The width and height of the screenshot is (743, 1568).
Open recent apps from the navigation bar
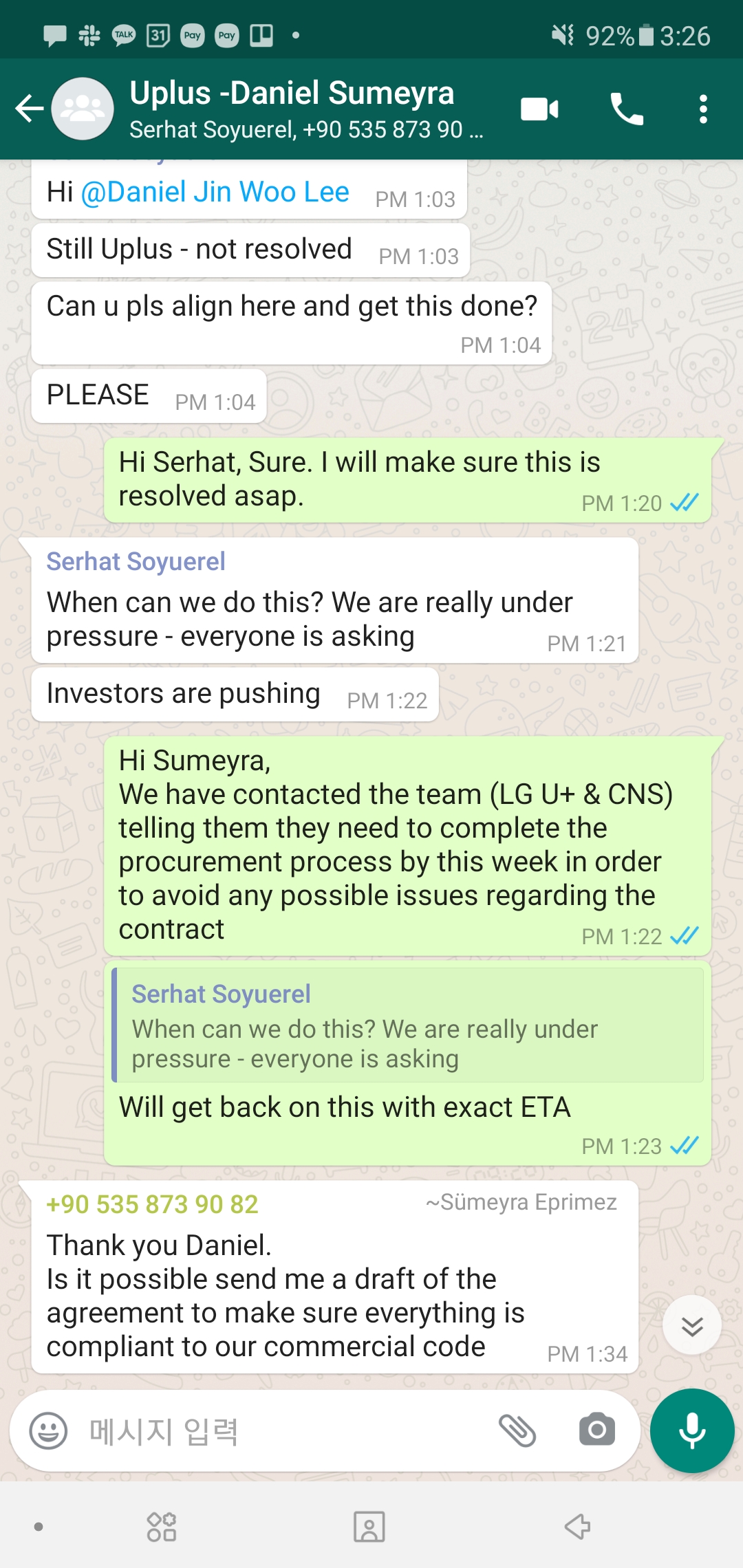162,1527
